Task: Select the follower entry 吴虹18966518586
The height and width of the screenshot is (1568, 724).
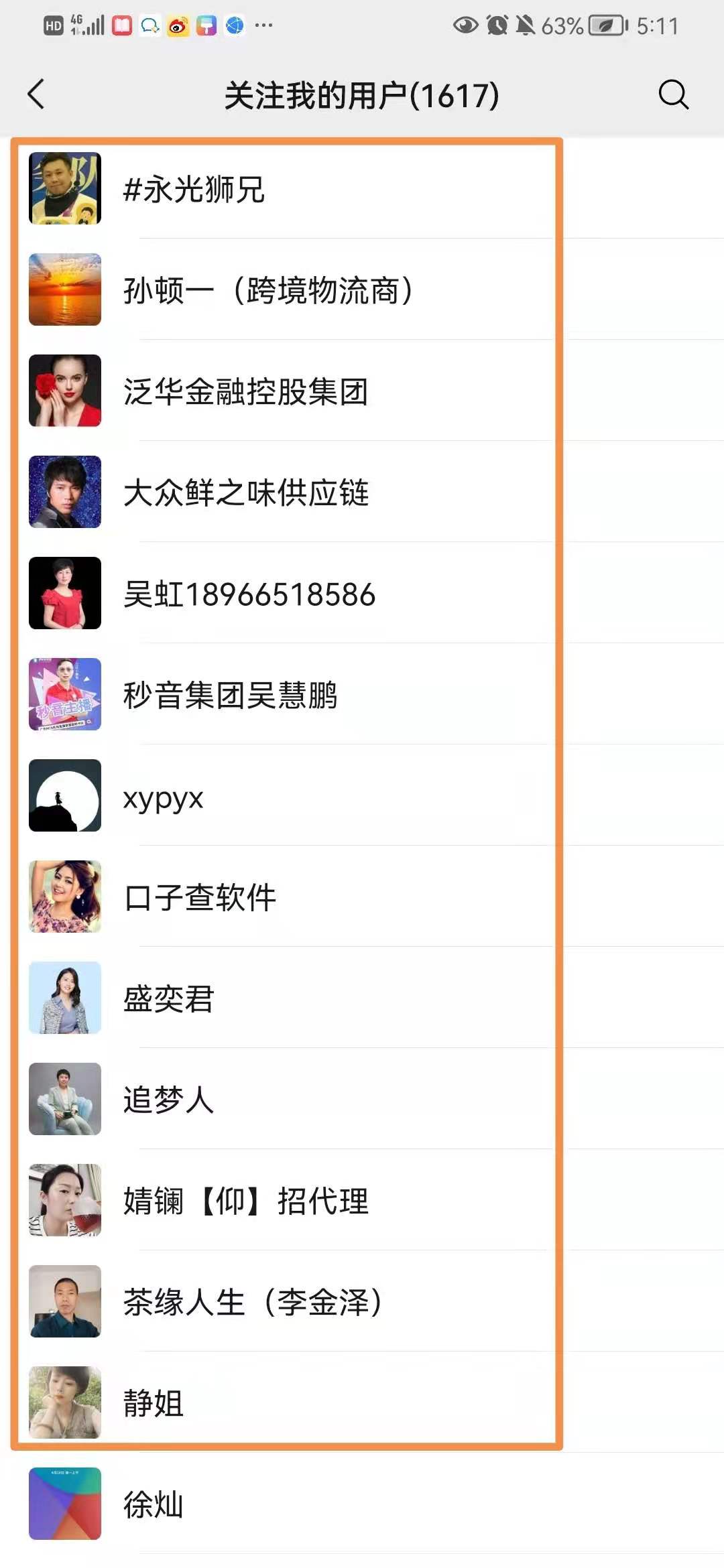Action: (248, 593)
